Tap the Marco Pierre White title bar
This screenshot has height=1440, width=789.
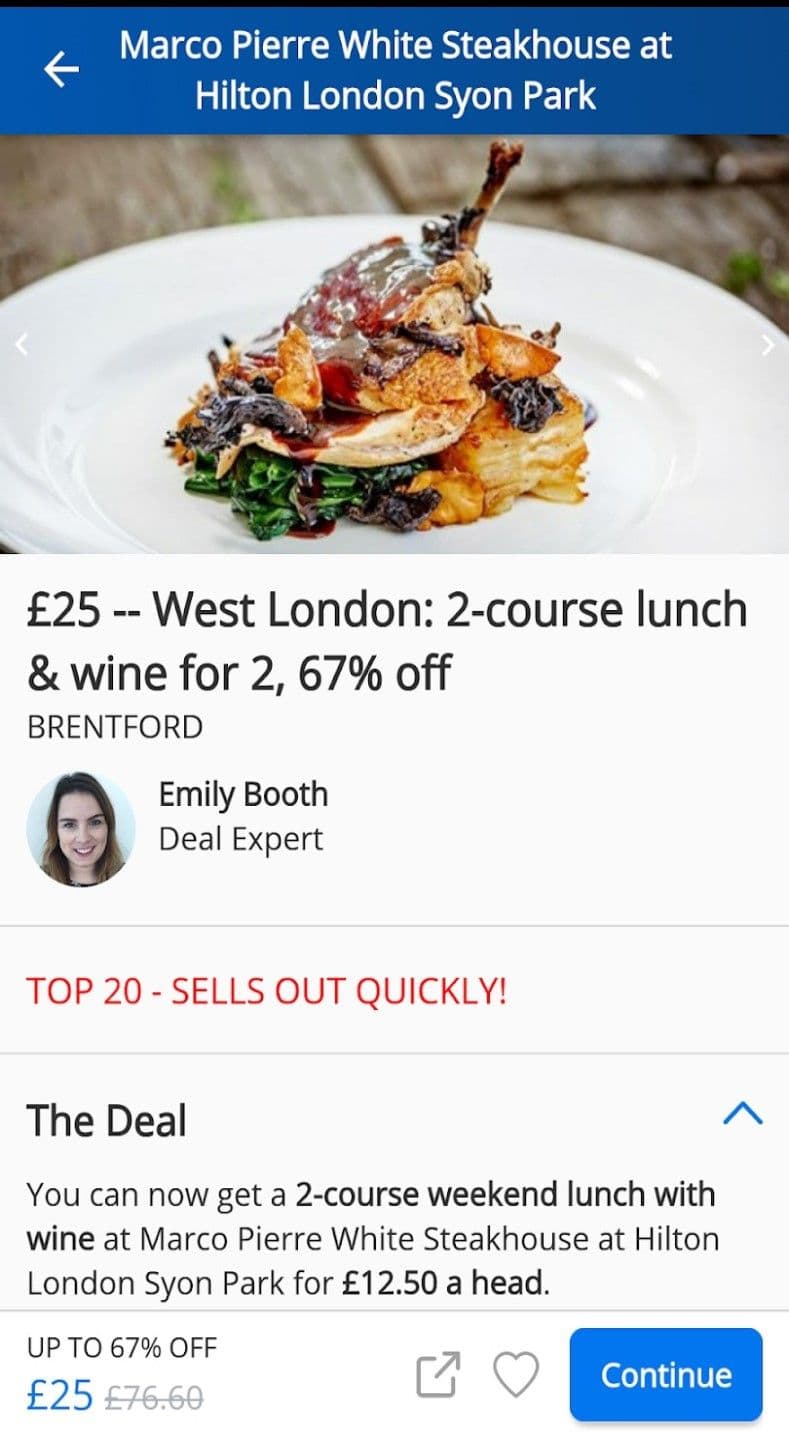pos(394,69)
